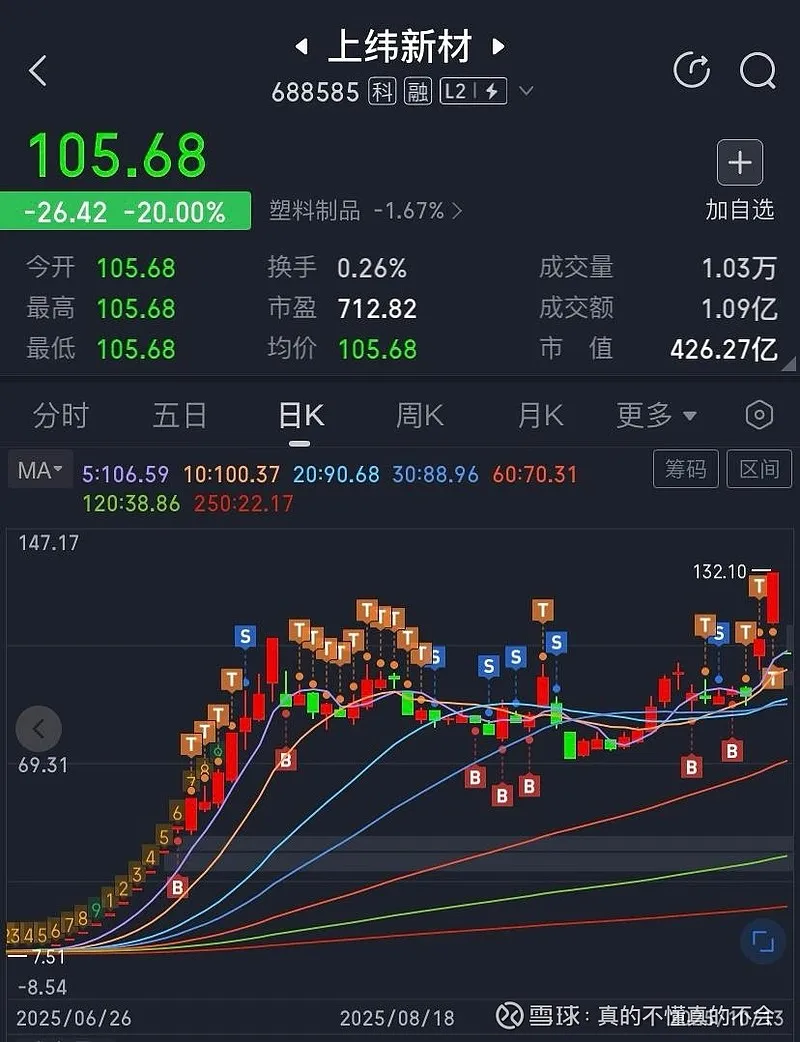Select the 日K chart tab
Screen dimensions: 800x1042
pos(300,415)
